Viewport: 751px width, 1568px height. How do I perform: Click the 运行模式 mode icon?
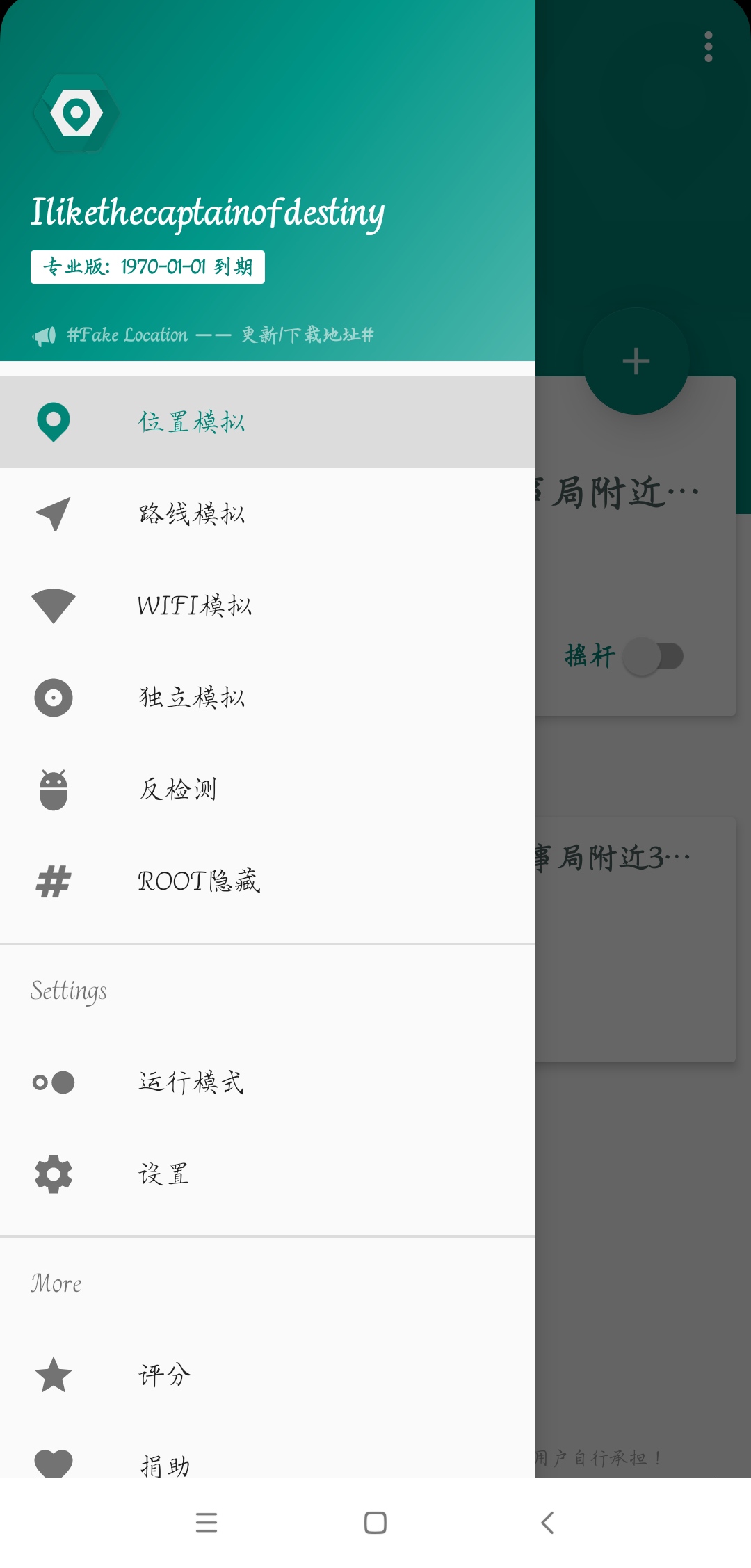point(53,1082)
